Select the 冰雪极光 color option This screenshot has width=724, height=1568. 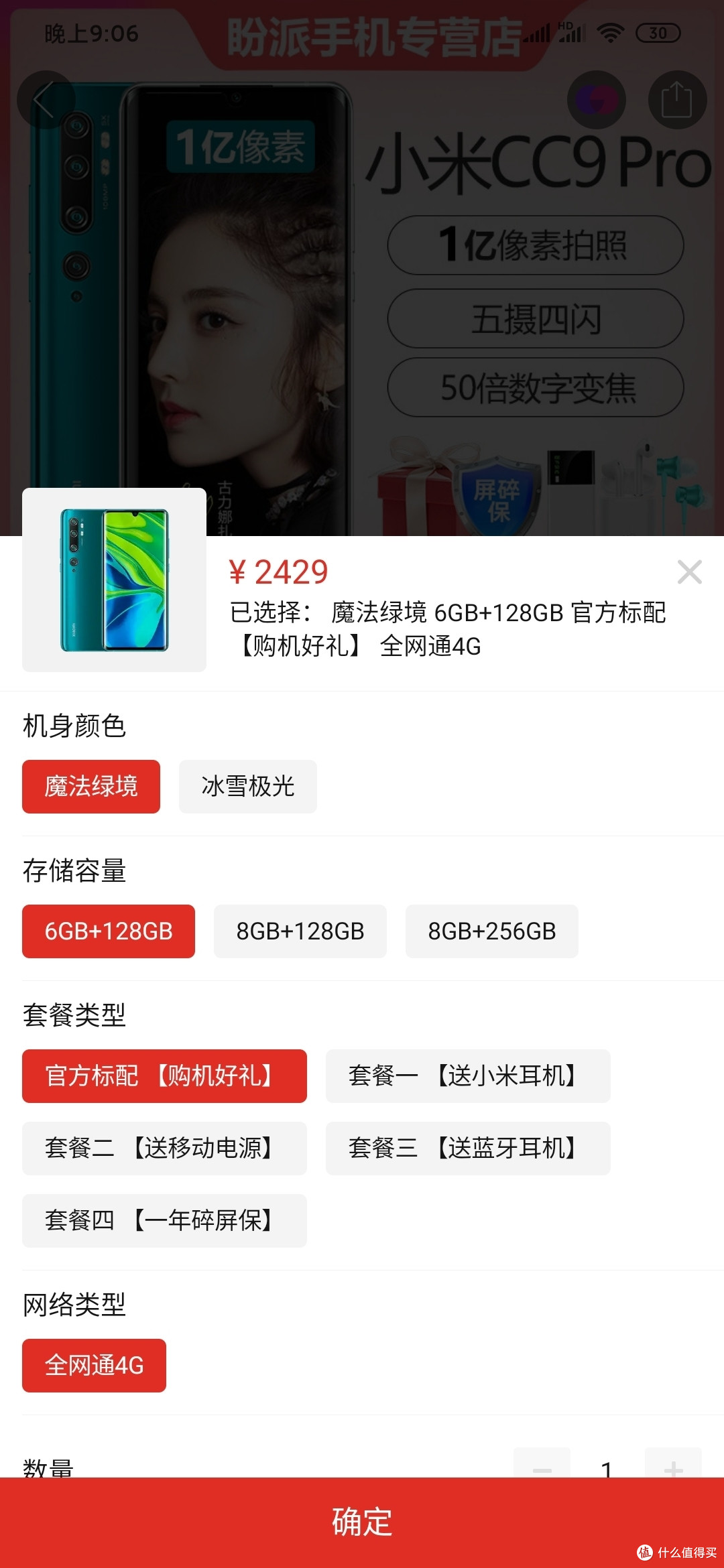247,787
